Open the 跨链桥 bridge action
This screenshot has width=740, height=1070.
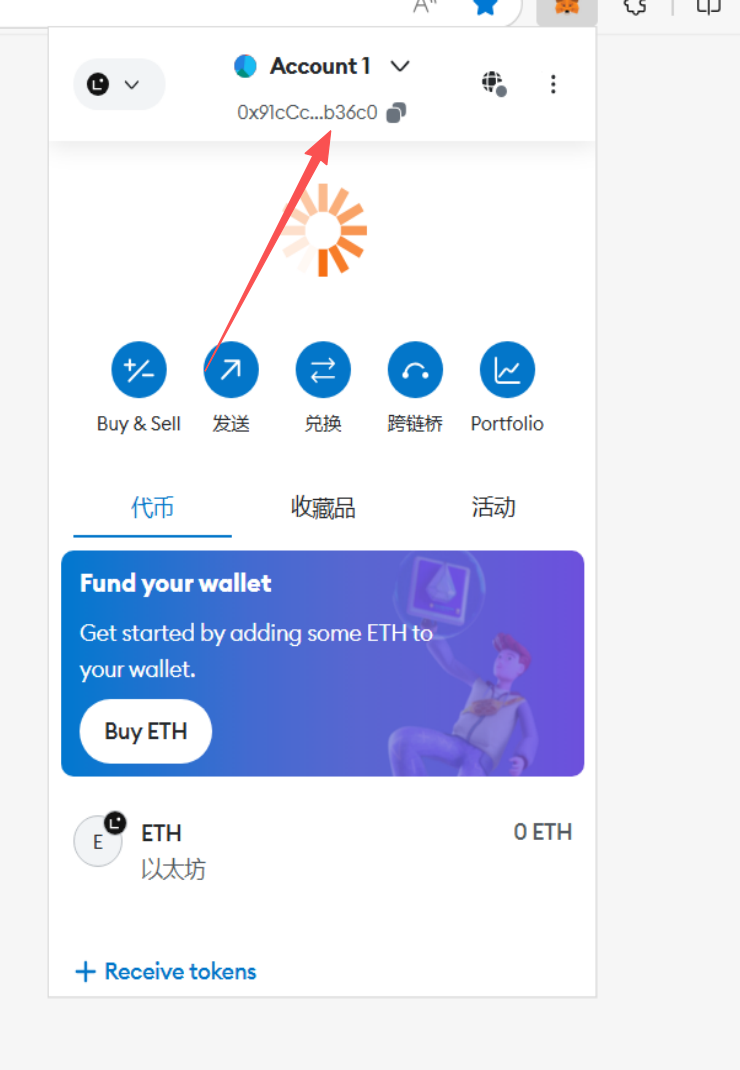tap(415, 369)
